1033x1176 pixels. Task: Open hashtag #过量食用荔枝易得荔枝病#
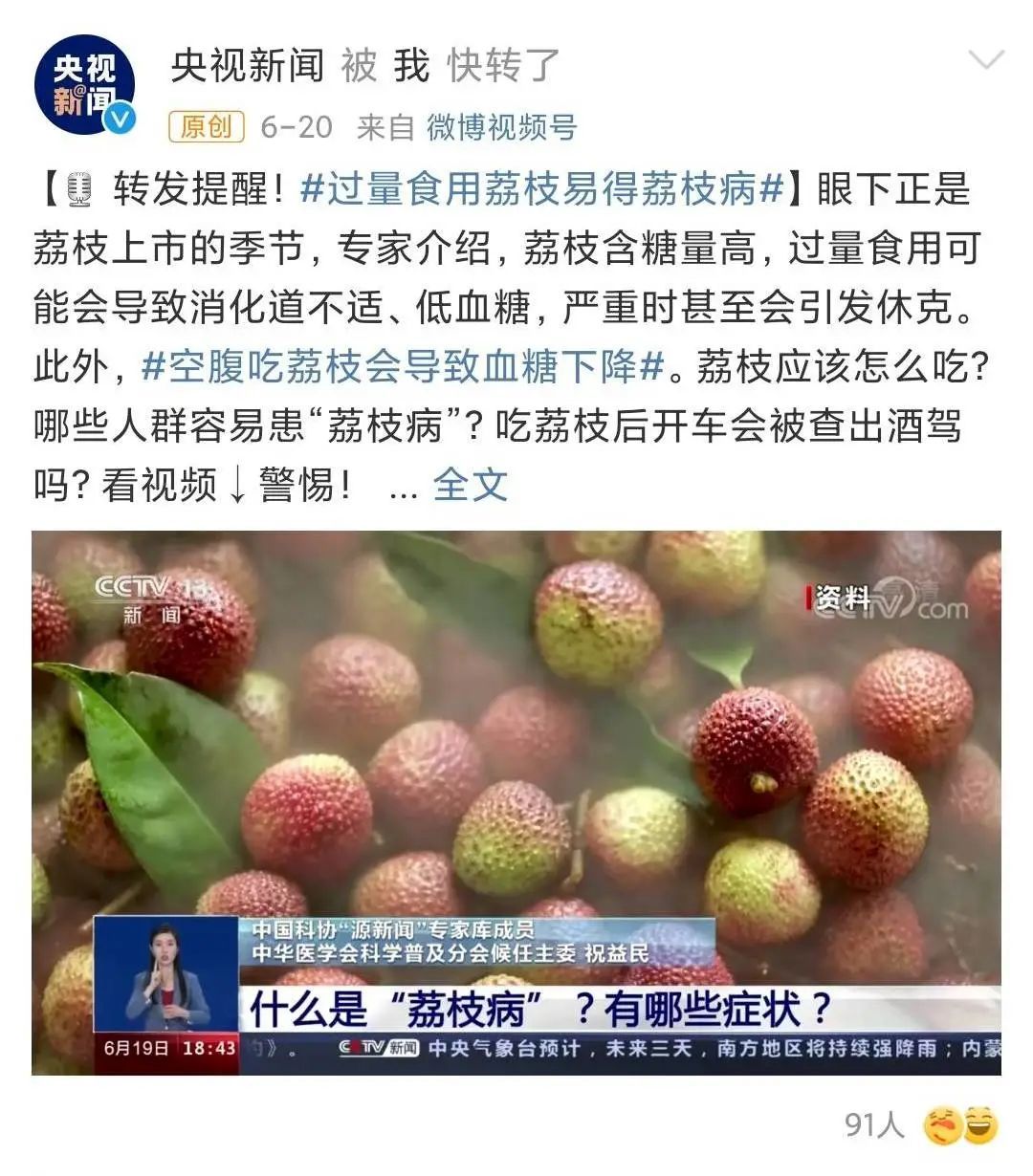[541, 188]
